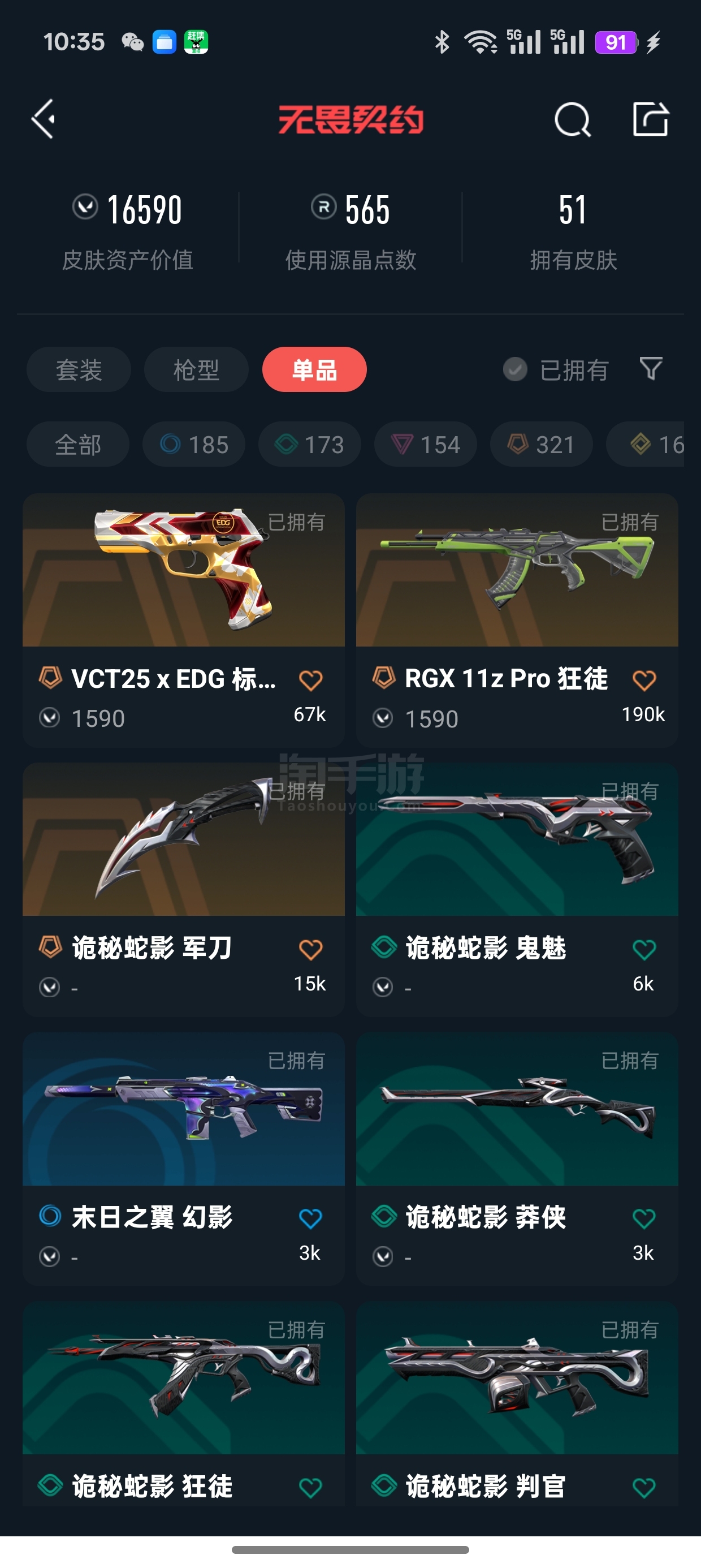Select the 单品 tab

[x=314, y=369]
